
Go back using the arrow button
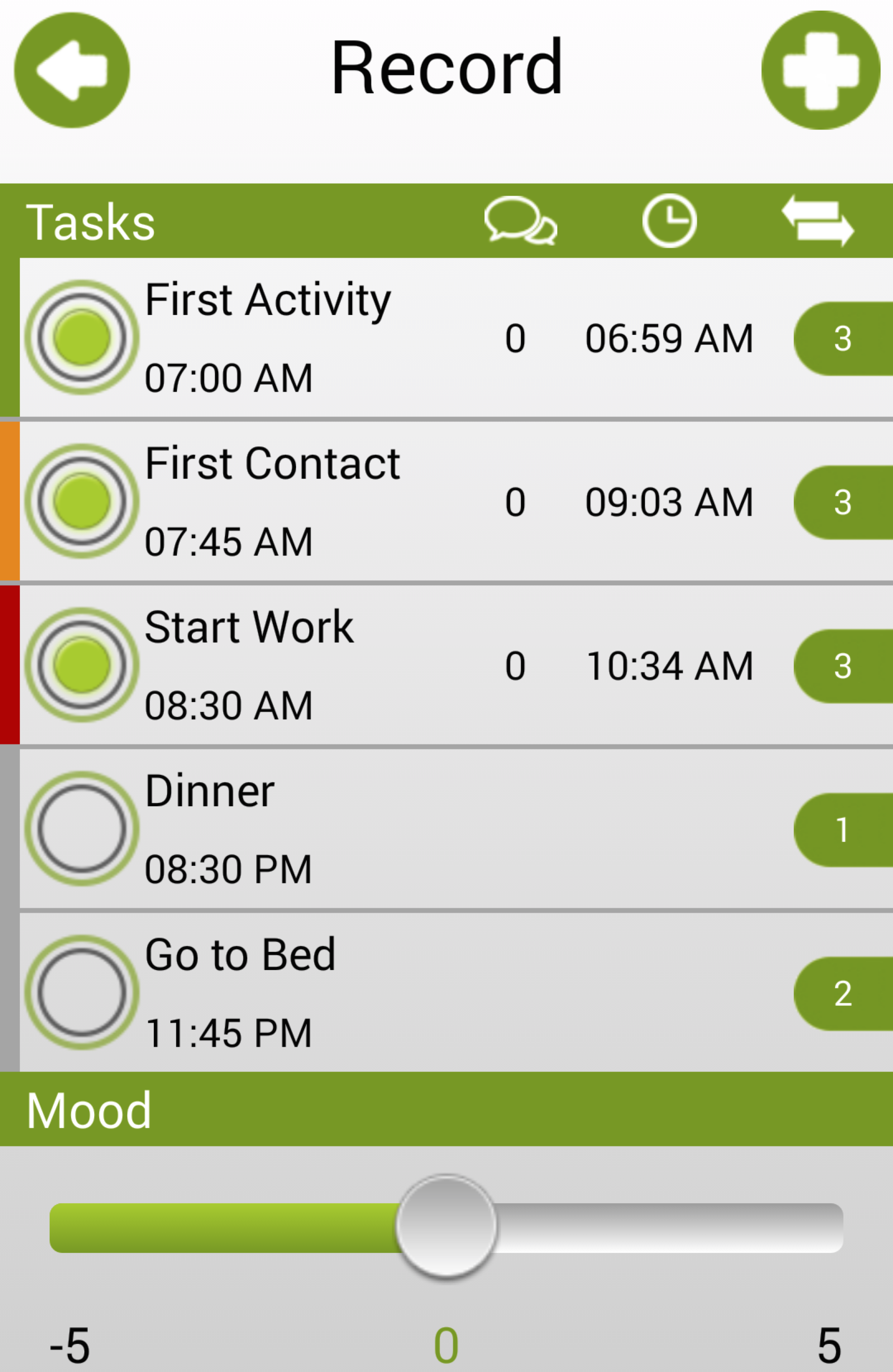pos(72,70)
